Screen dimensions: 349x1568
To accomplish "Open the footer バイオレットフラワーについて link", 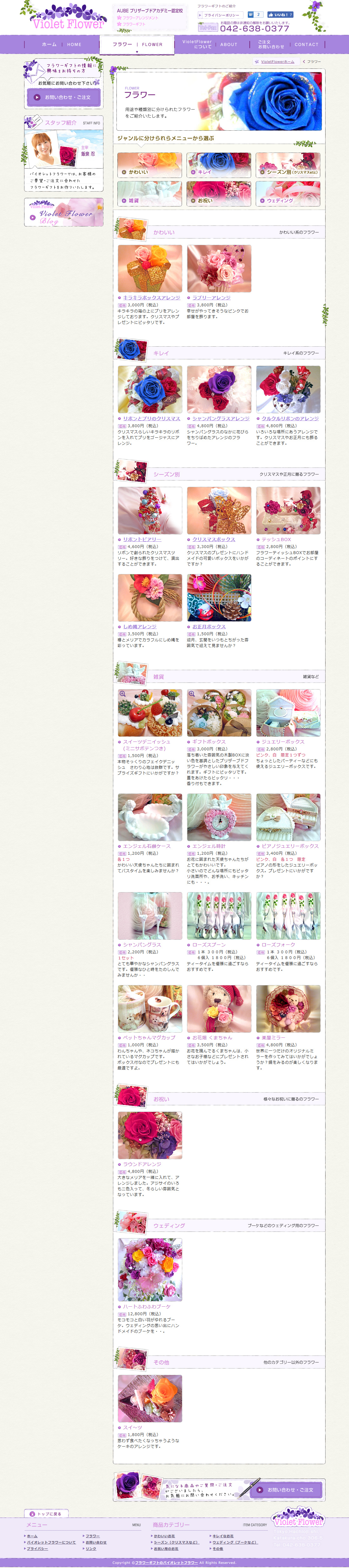I will coord(51,1542).
